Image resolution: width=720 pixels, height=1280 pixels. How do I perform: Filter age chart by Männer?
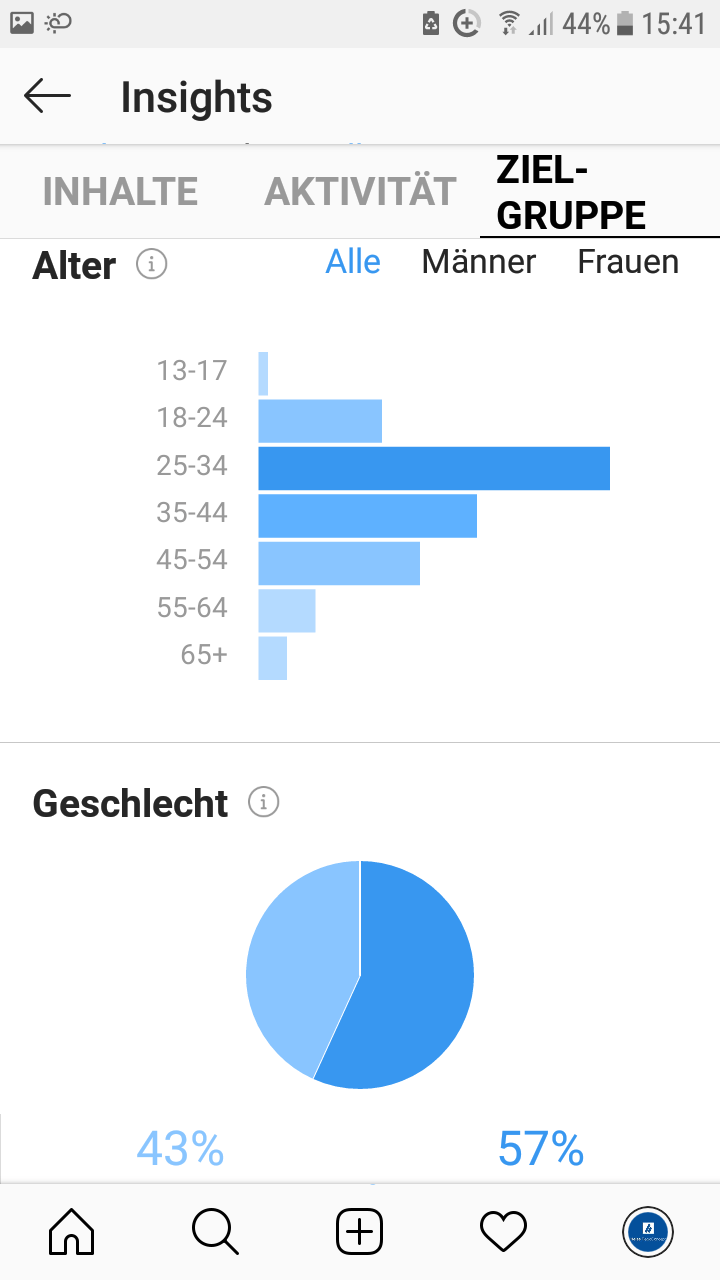[479, 262]
